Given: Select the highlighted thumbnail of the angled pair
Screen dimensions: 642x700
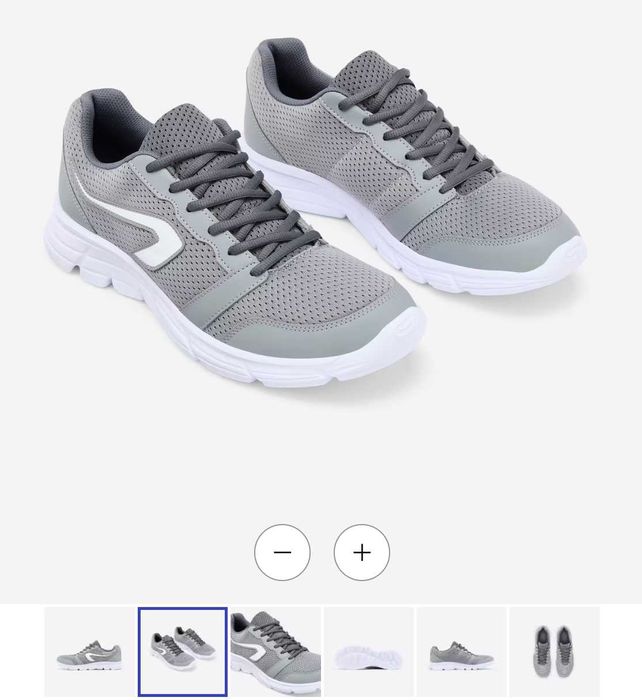Looking at the screenshot, I should click(x=182, y=652).
